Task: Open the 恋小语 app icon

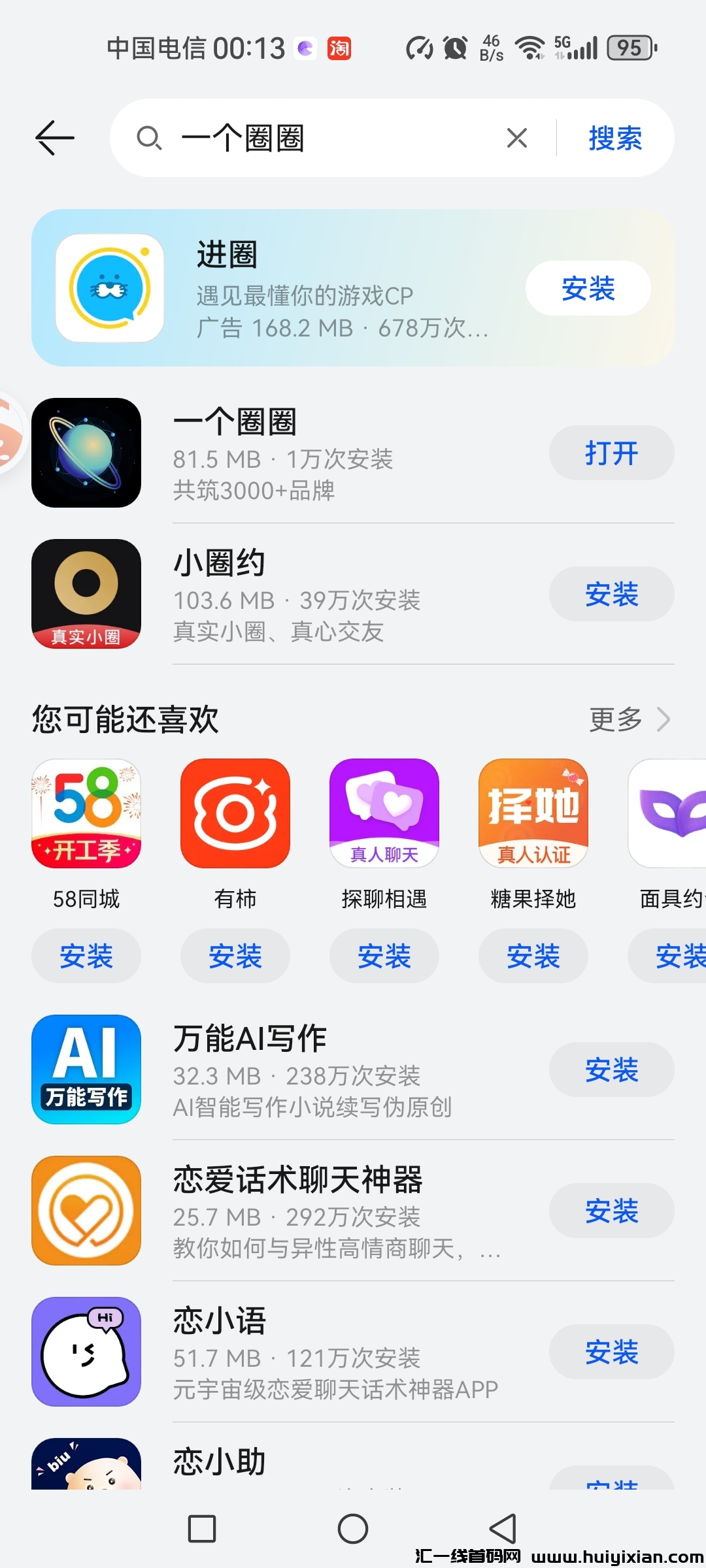Action: coord(86,1351)
